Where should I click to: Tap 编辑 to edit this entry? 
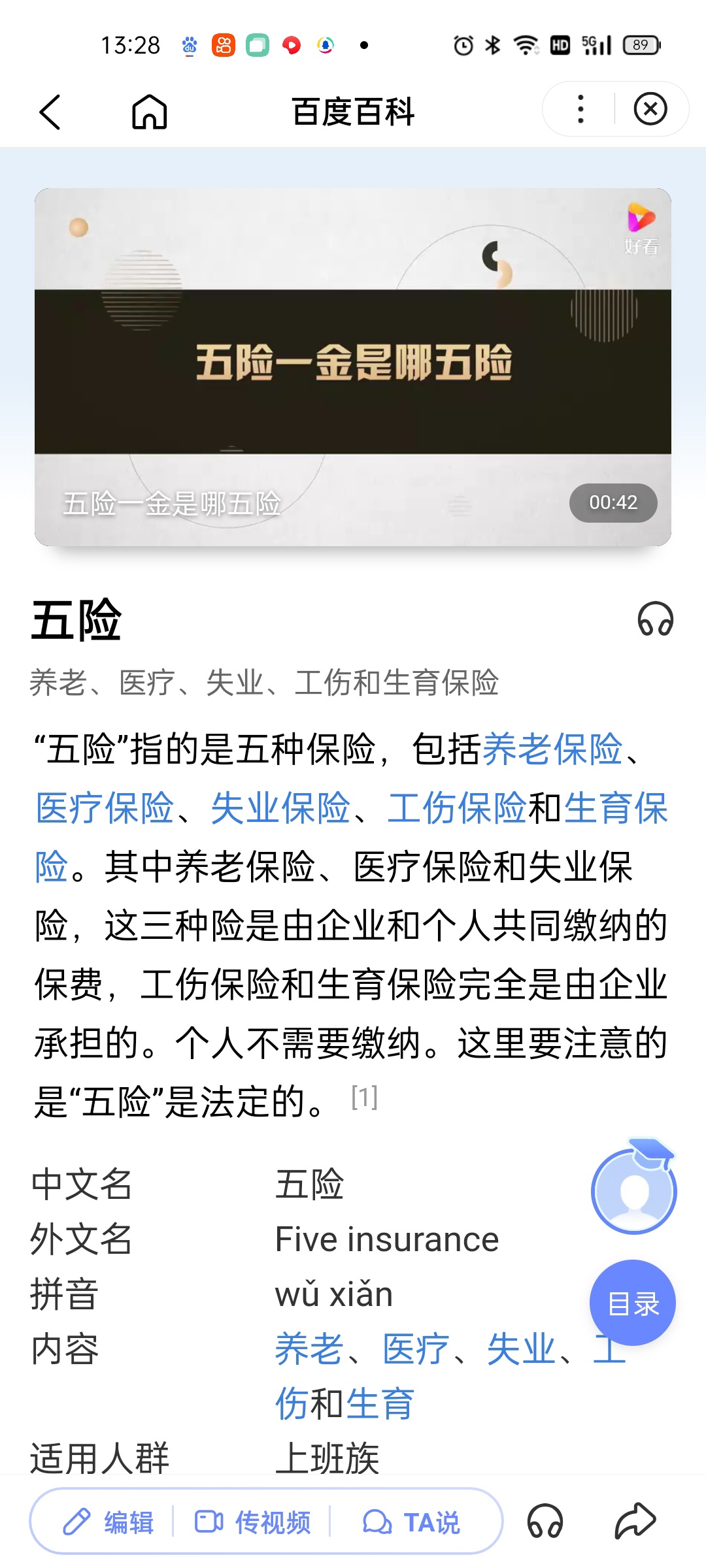(109, 1522)
